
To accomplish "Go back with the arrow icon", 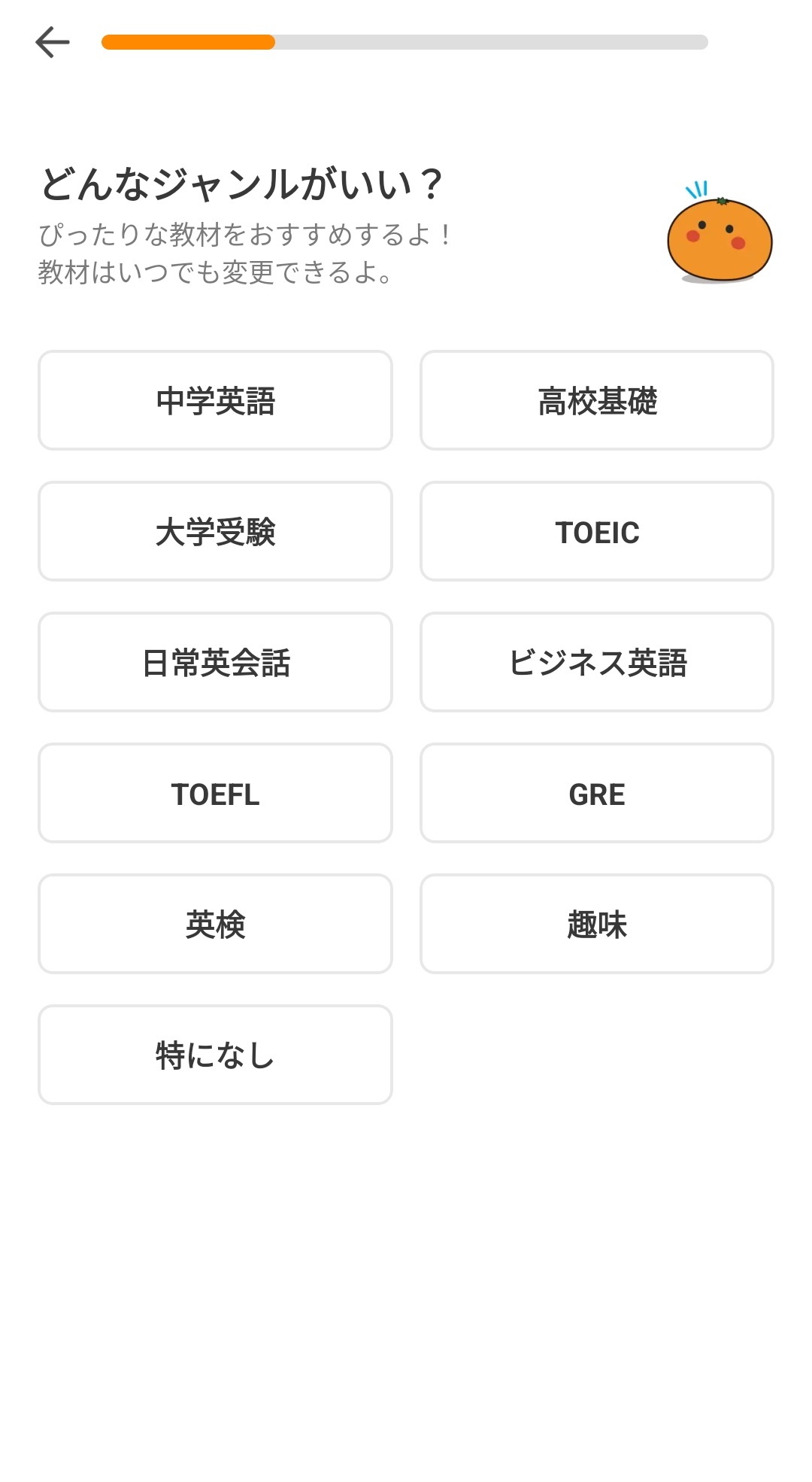I will [x=53, y=42].
